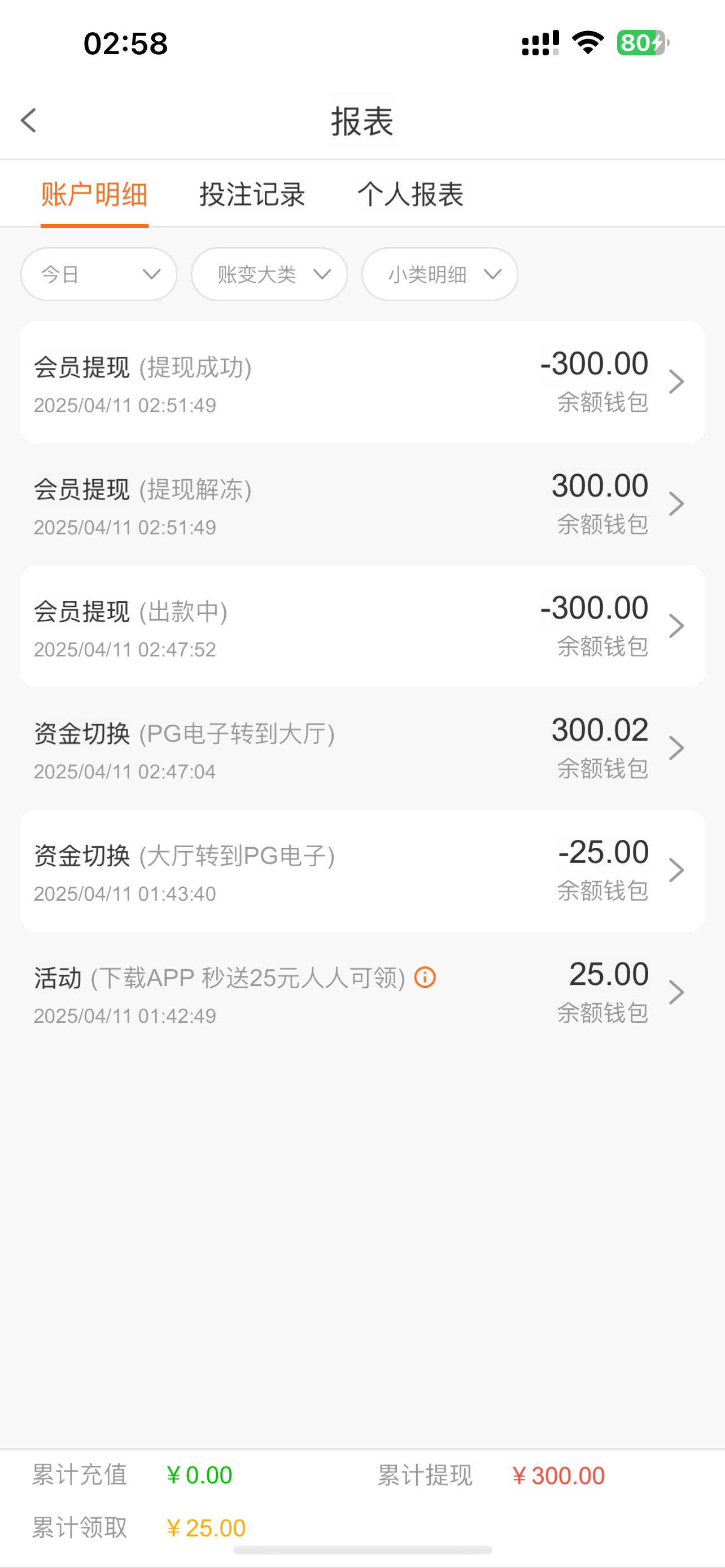
Task: Open the PG电子转到大厅 transfer record
Action: click(x=362, y=748)
